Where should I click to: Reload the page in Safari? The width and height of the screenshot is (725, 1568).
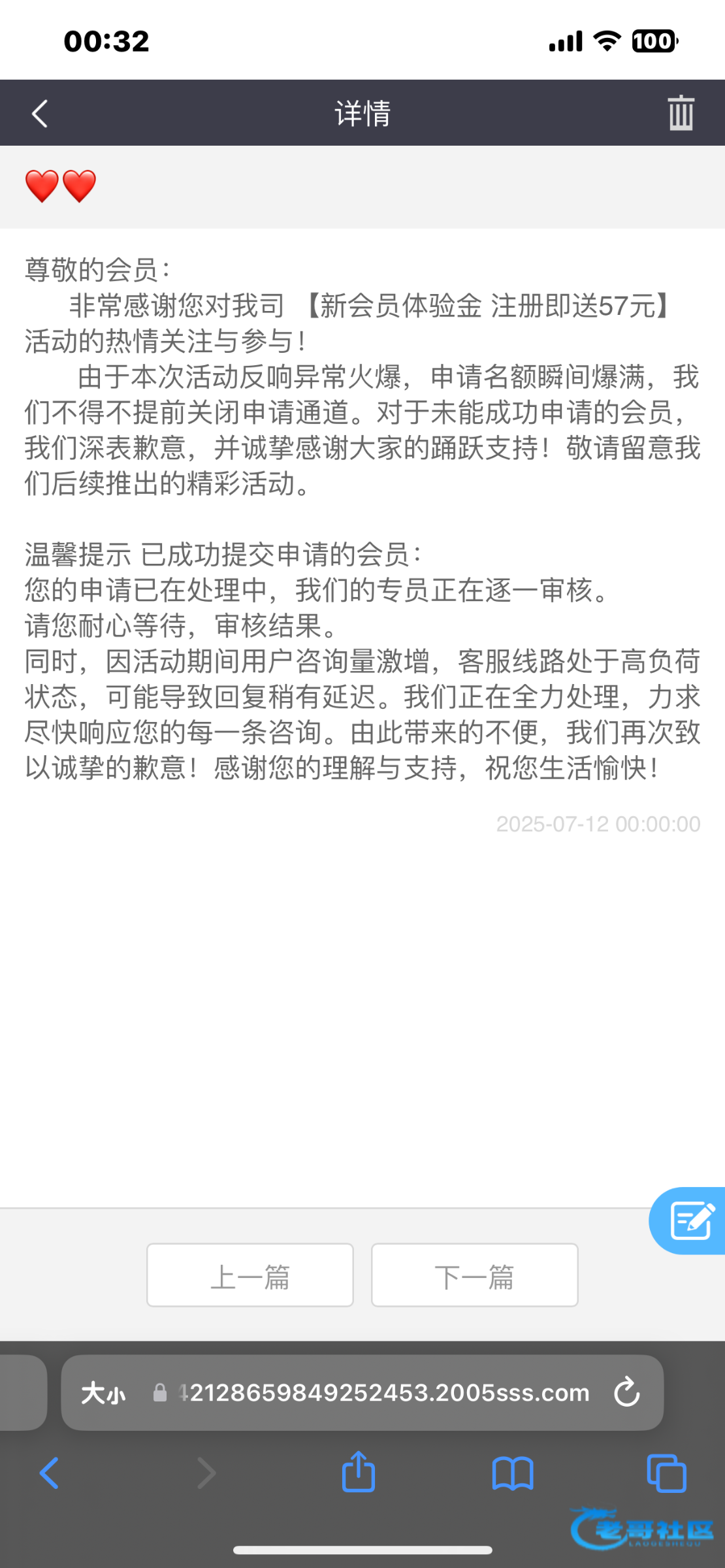[626, 1392]
